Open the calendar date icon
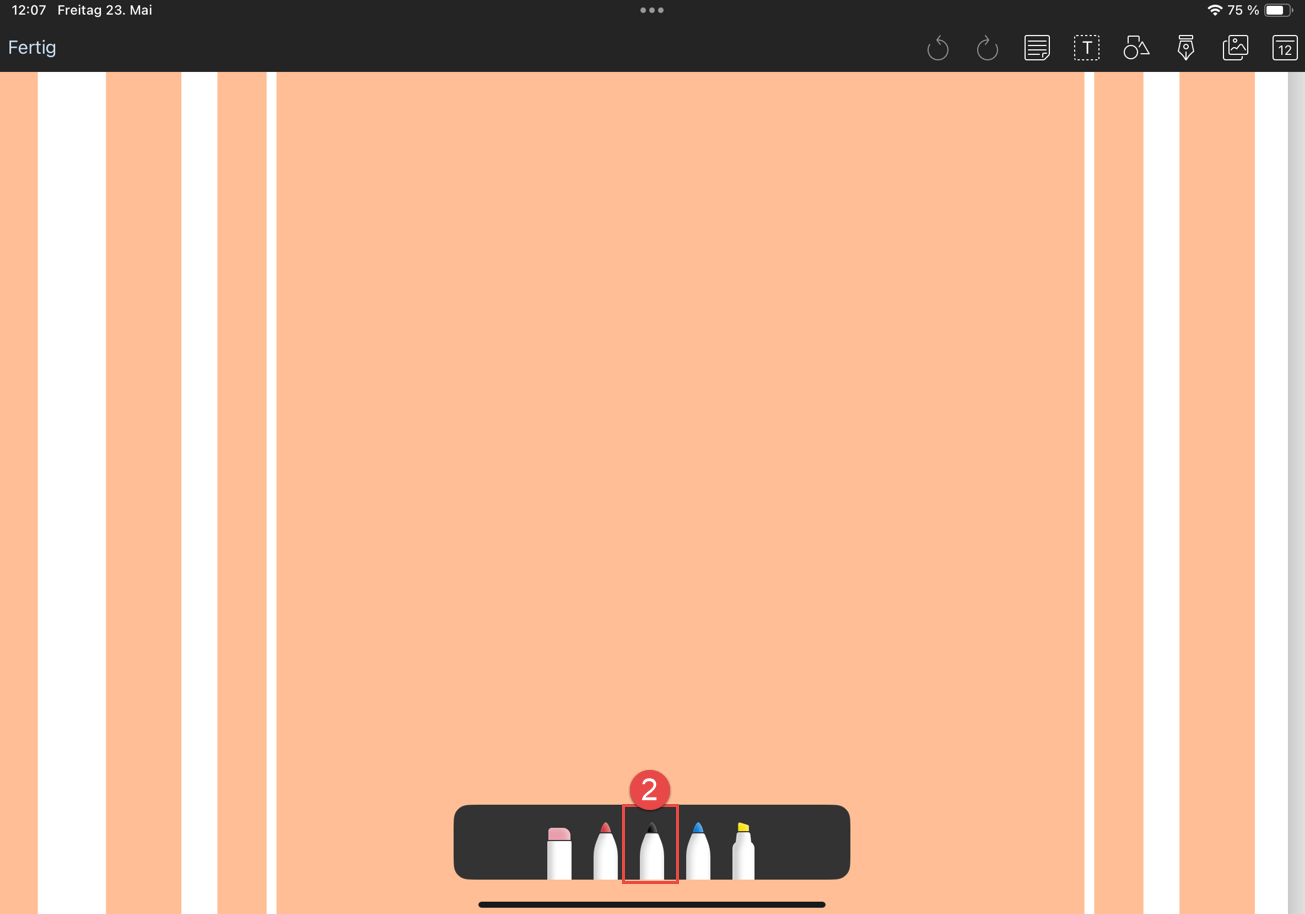1305x914 pixels. pyautogui.click(x=1285, y=48)
